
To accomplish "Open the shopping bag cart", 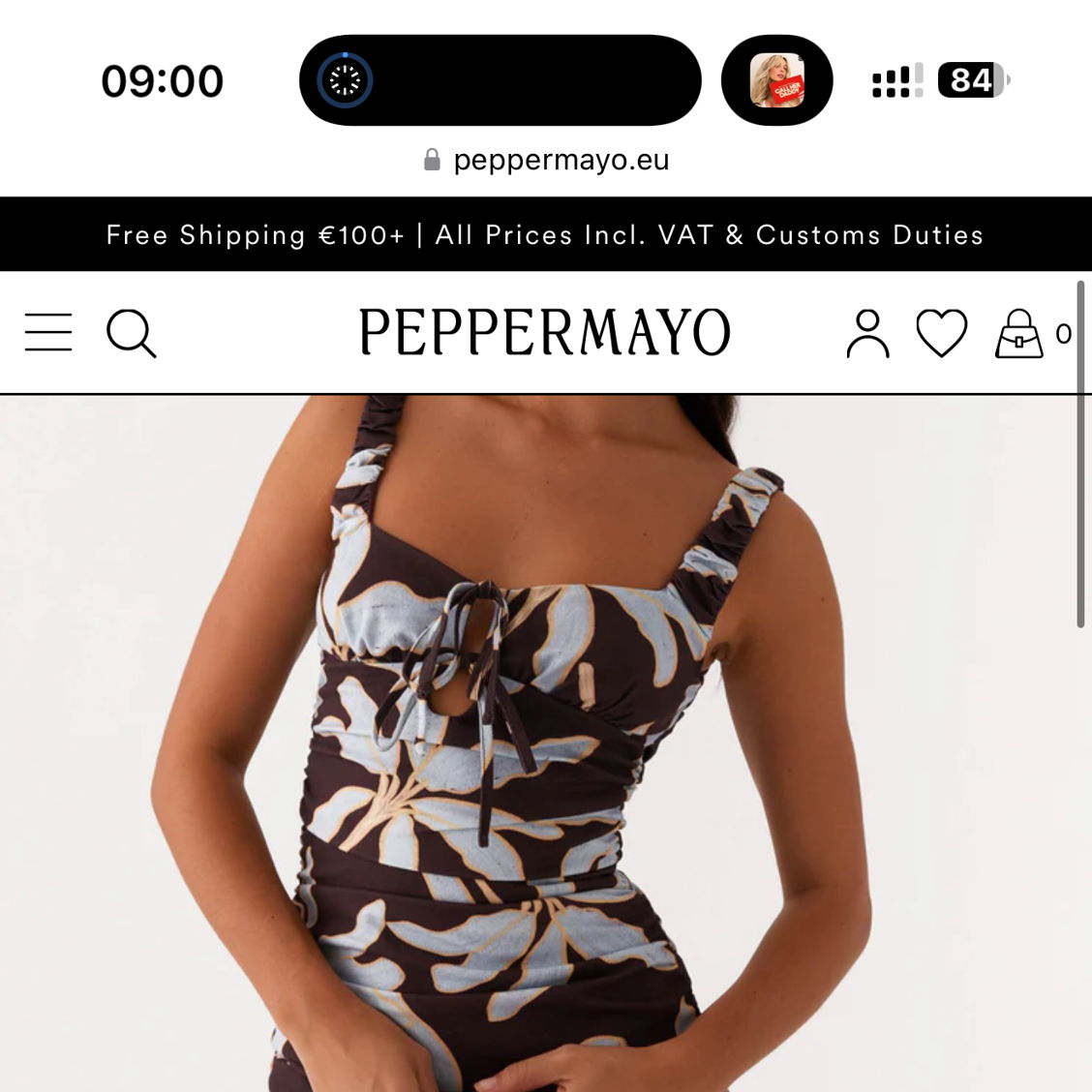I will [1020, 333].
